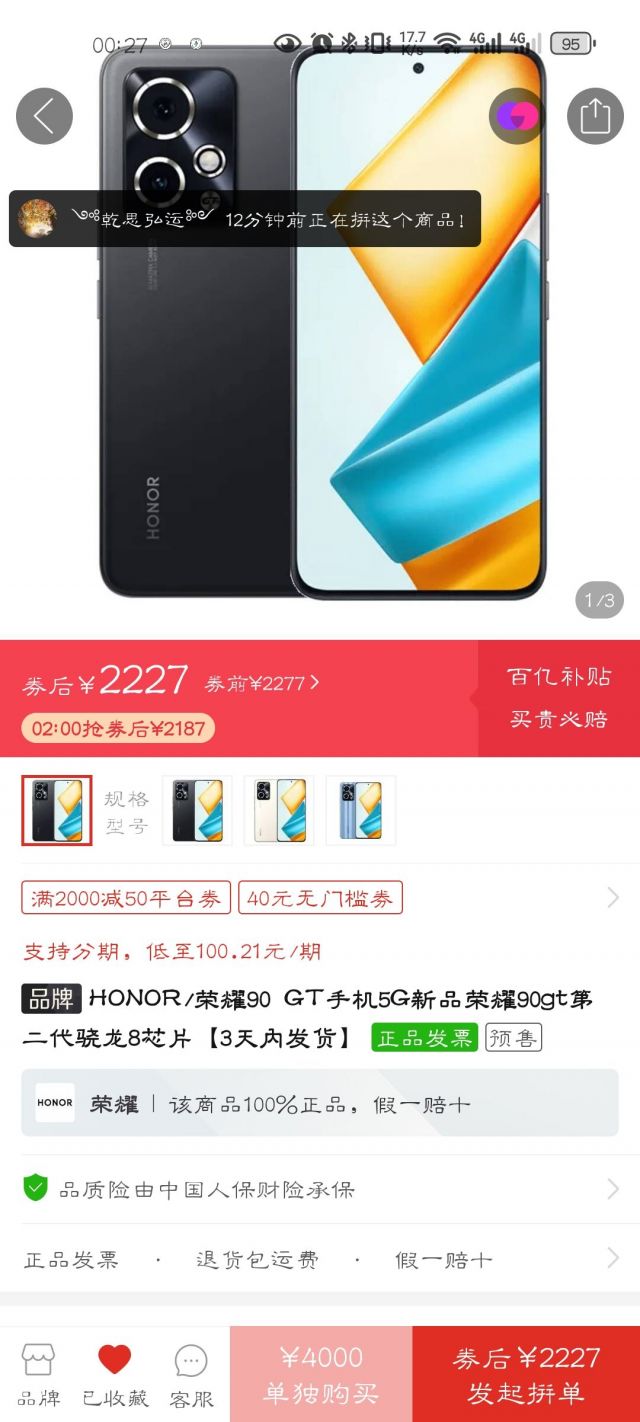The height and width of the screenshot is (1422, 640).
Task: Start group buy 发起拼单 at ¥2227
Action: [526, 1375]
